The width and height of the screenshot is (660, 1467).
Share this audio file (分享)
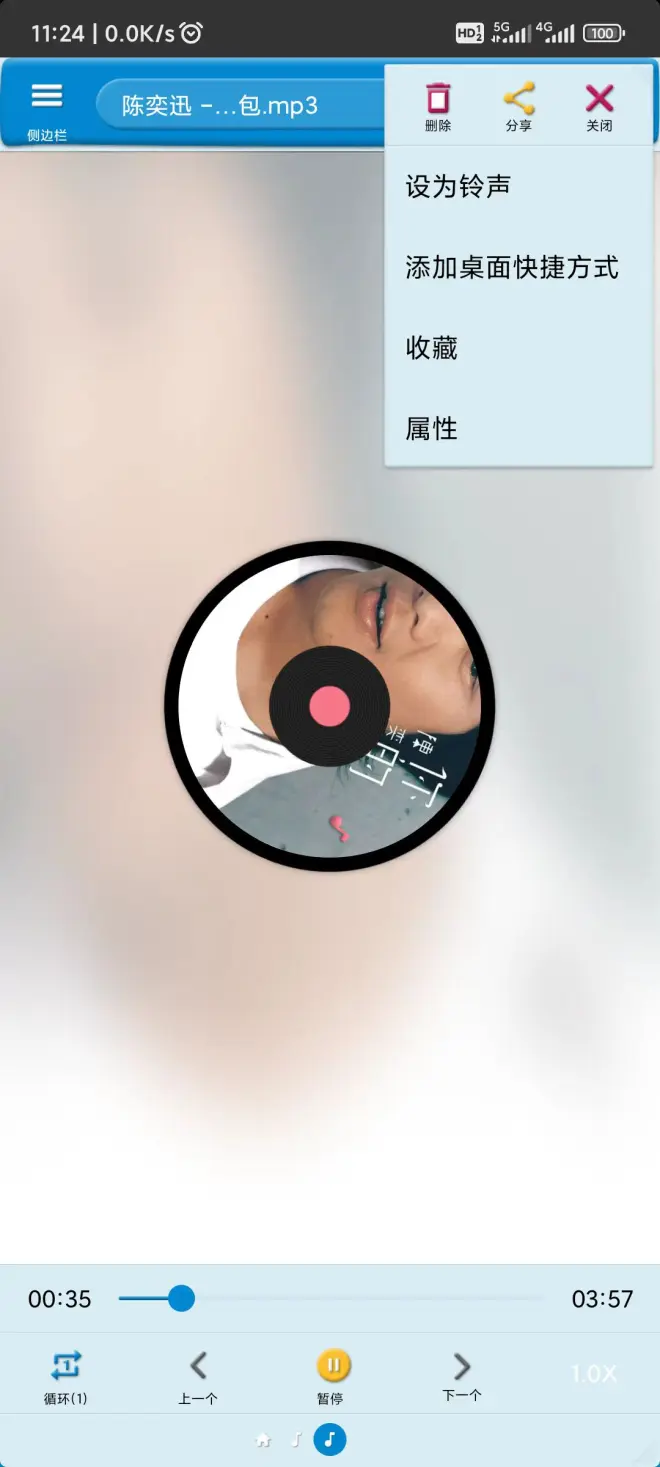coord(518,106)
